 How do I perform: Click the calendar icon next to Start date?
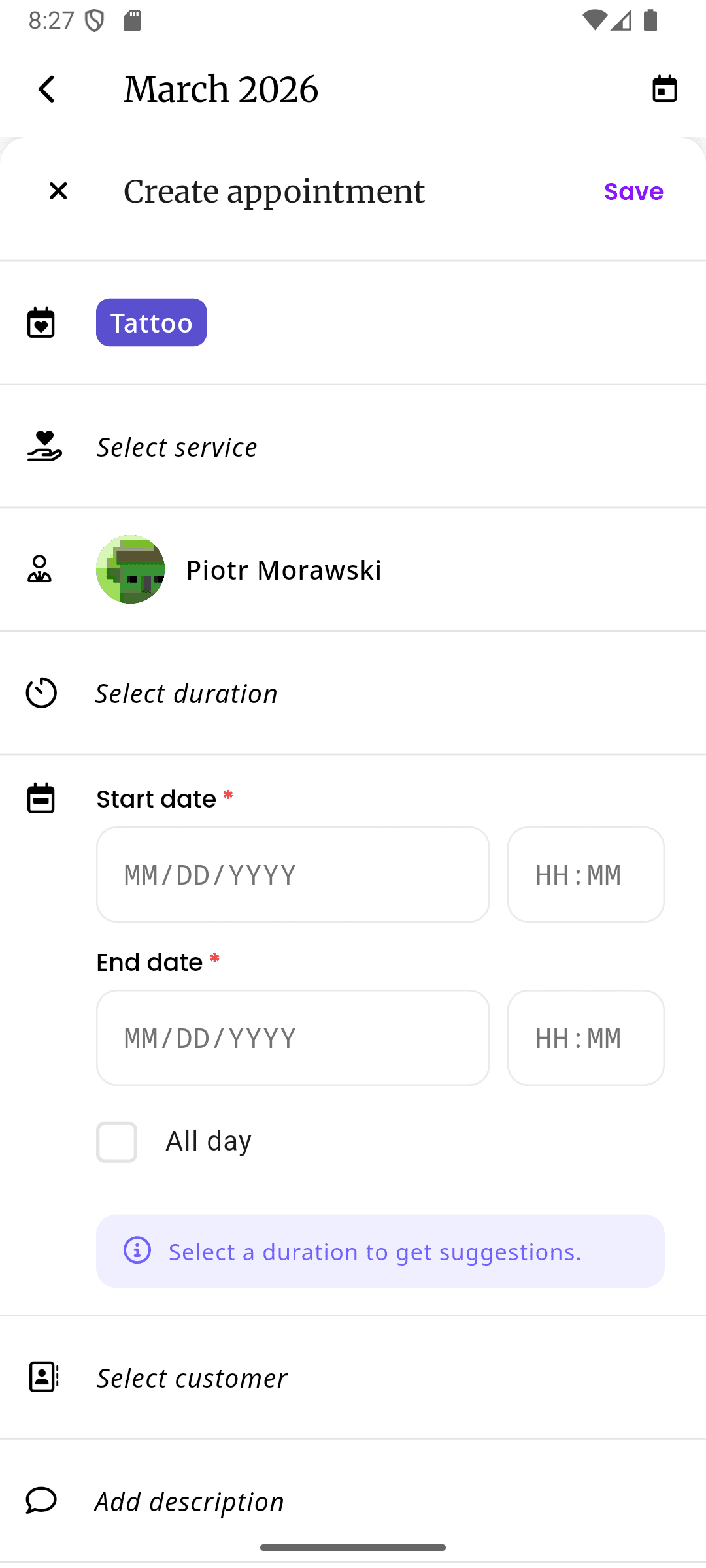click(x=41, y=798)
